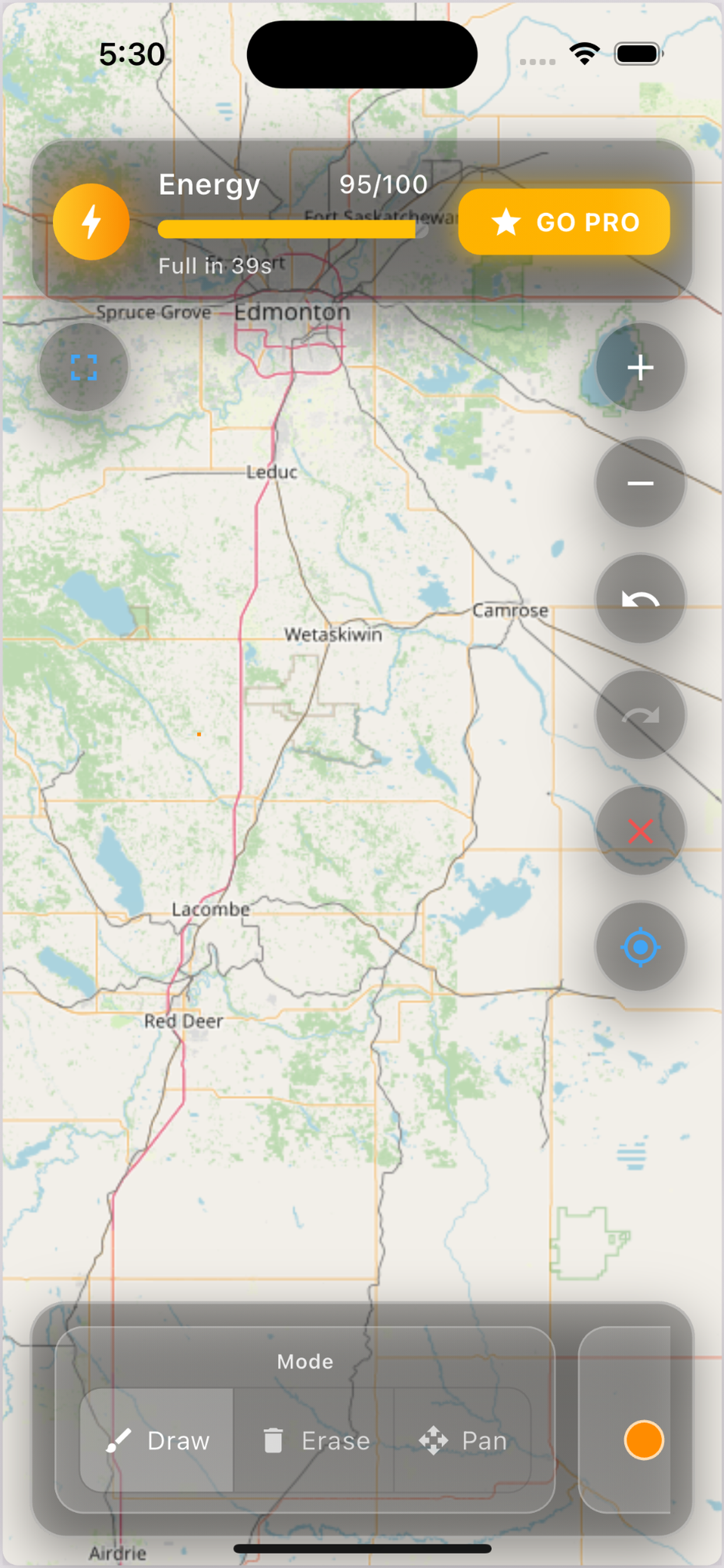The width and height of the screenshot is (724, 1568).
Task: Zoom in with the plus button
Action: click(640, 367)
